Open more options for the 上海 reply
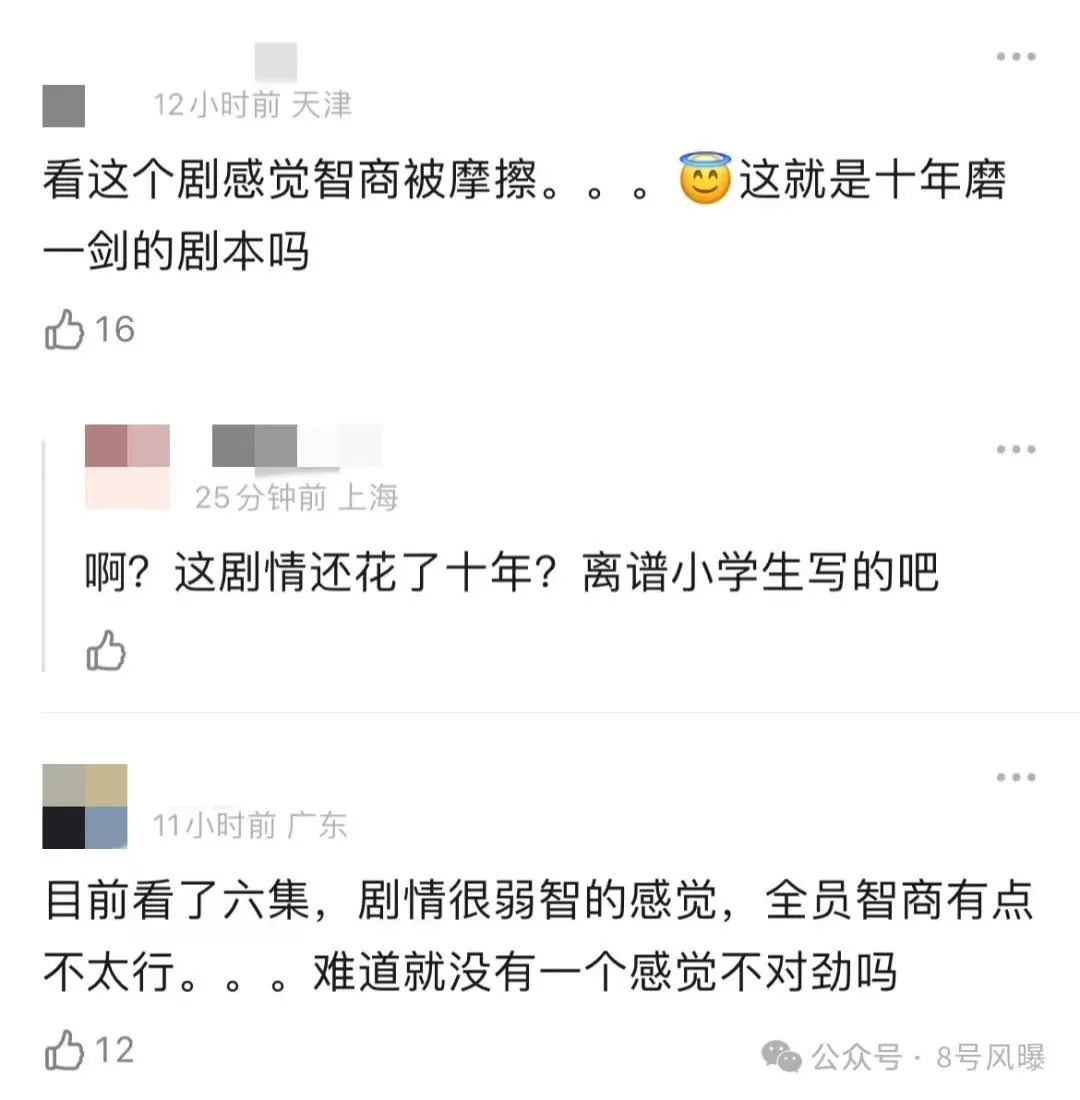The image size is (1080, 1100). [x=1015, y=449]
